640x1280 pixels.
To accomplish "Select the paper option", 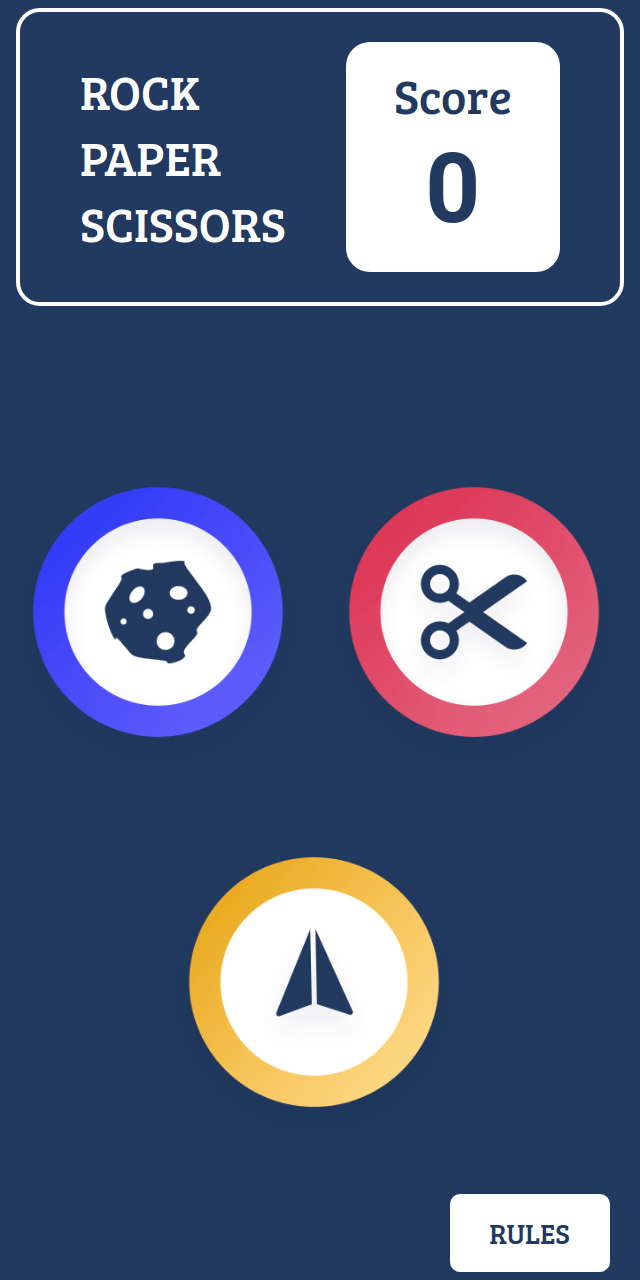I will tap(314, 982).
